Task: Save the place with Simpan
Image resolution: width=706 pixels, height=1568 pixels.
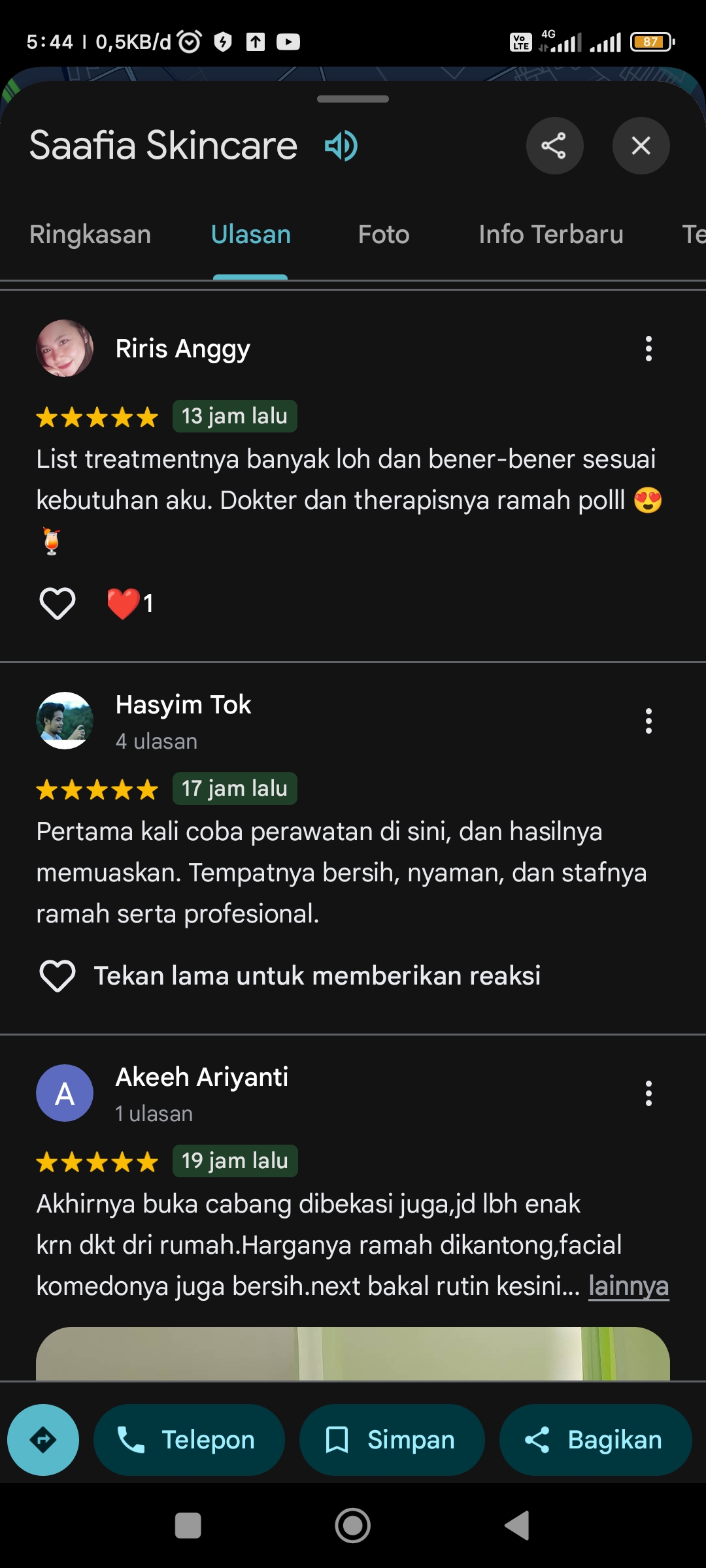Action: (x=392, y=1440)
